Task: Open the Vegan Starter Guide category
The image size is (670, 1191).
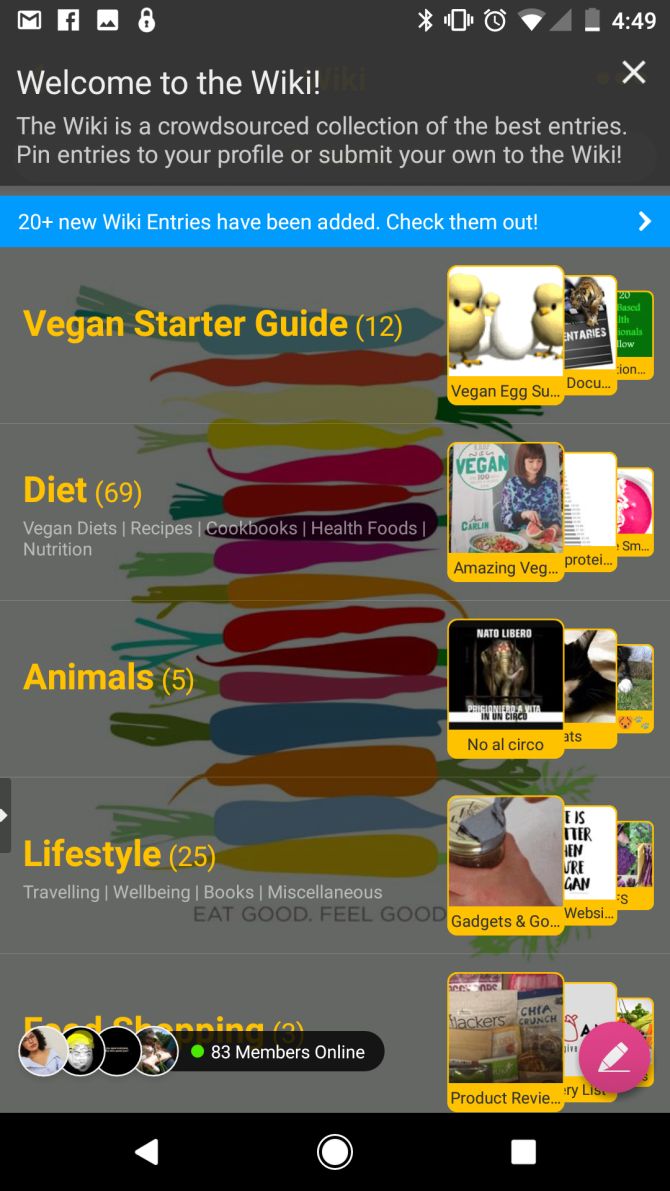Action: 213,324
